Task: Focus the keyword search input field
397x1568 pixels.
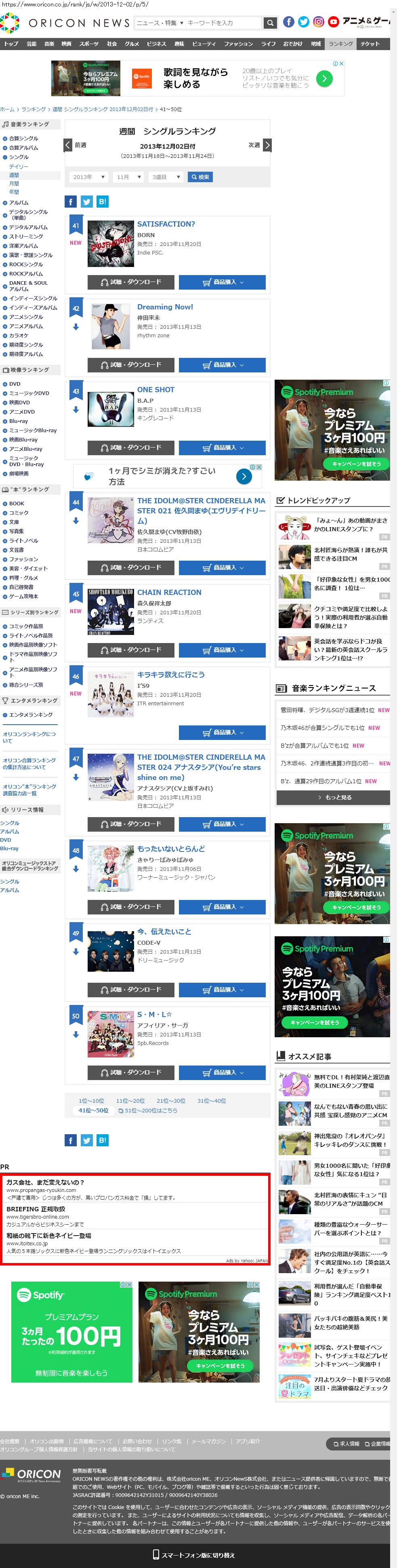Action: click(223, 23)
